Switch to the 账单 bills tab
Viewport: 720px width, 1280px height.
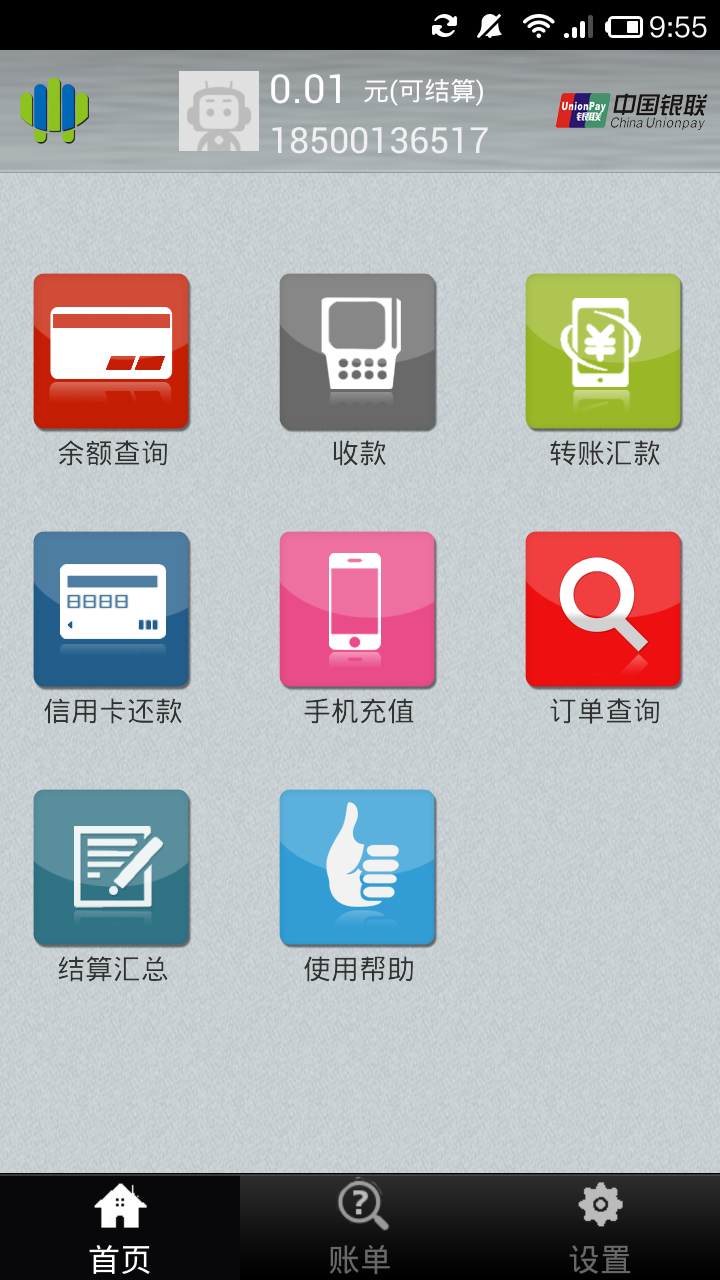point(360,1228)
